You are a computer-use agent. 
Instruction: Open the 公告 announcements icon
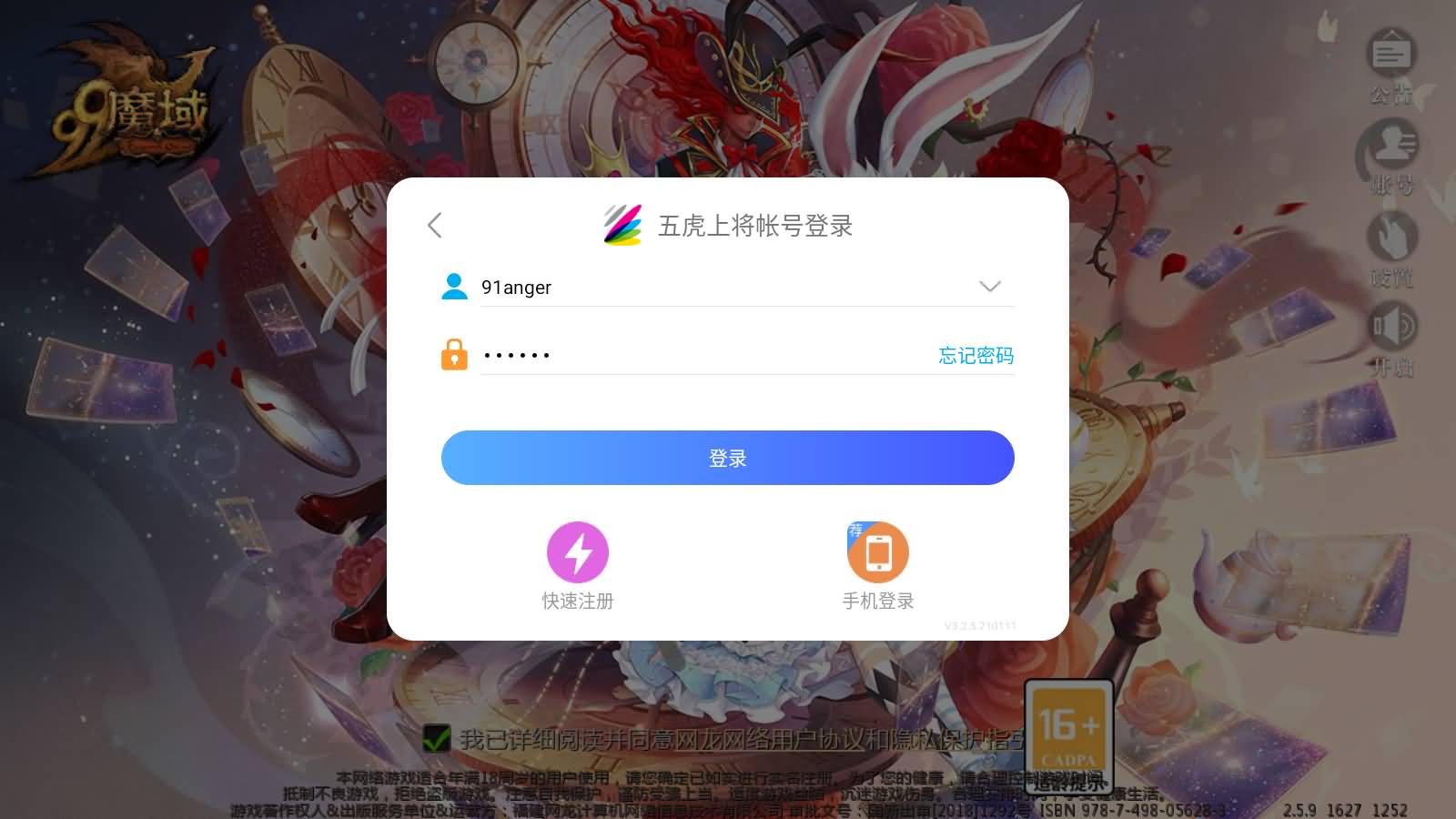[x=1391, y=55]
